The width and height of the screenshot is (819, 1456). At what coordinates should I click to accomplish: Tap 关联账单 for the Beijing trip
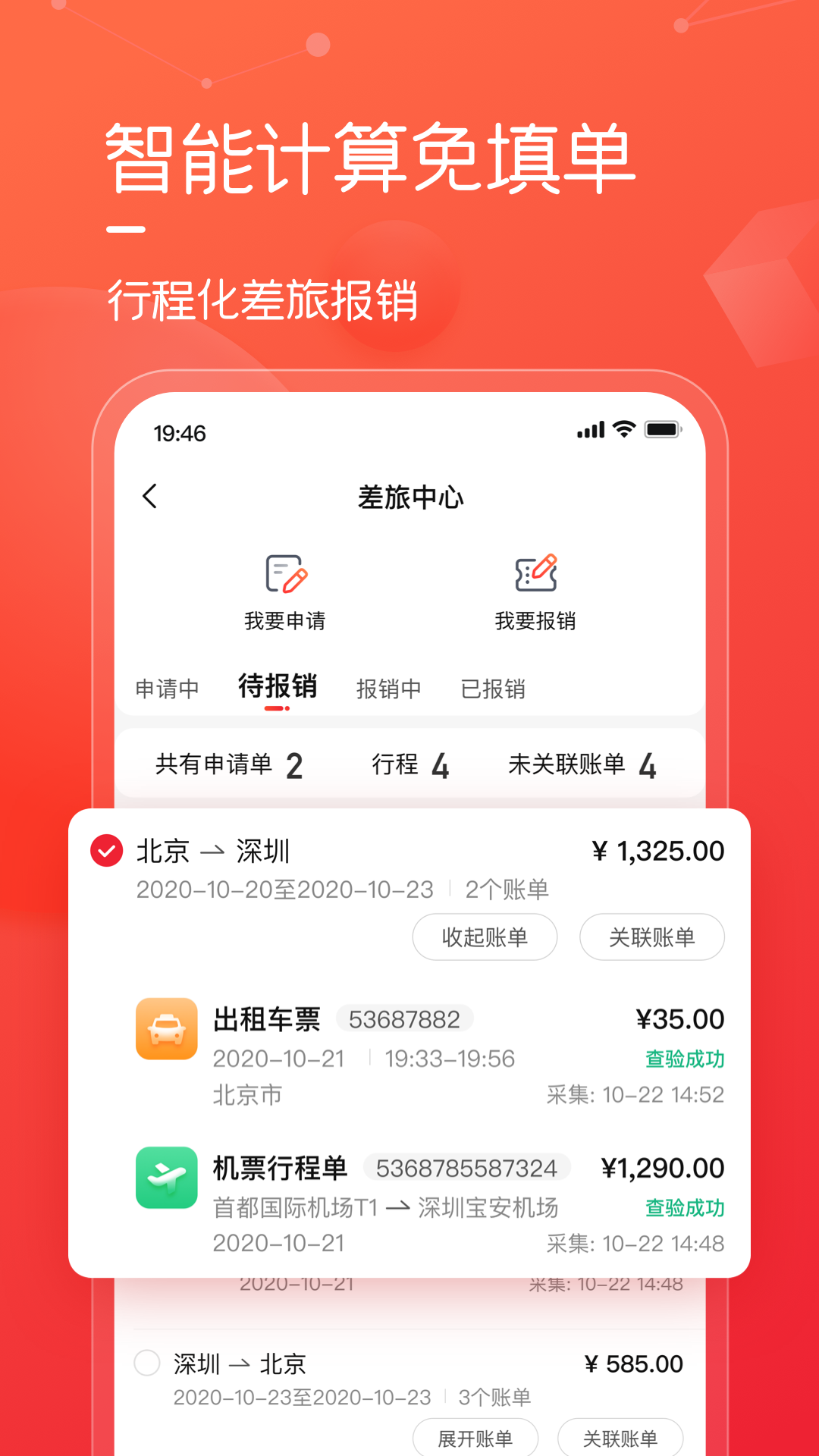coord(652,937)
